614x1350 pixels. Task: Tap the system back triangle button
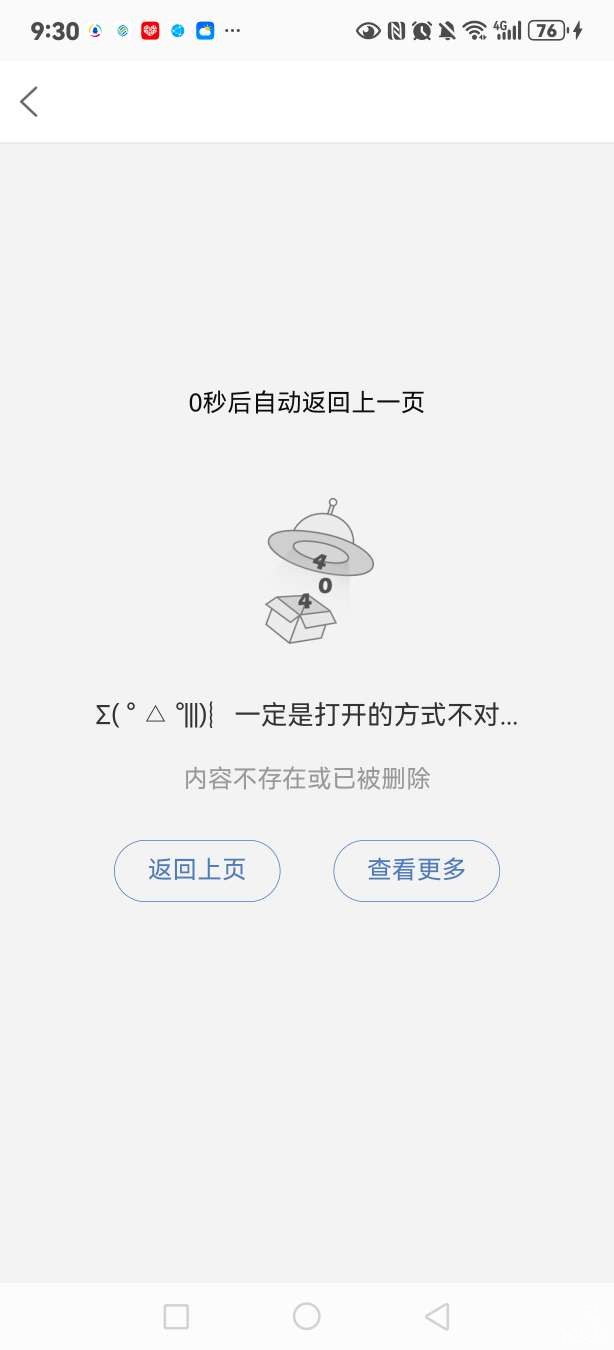pos(437,1316)
